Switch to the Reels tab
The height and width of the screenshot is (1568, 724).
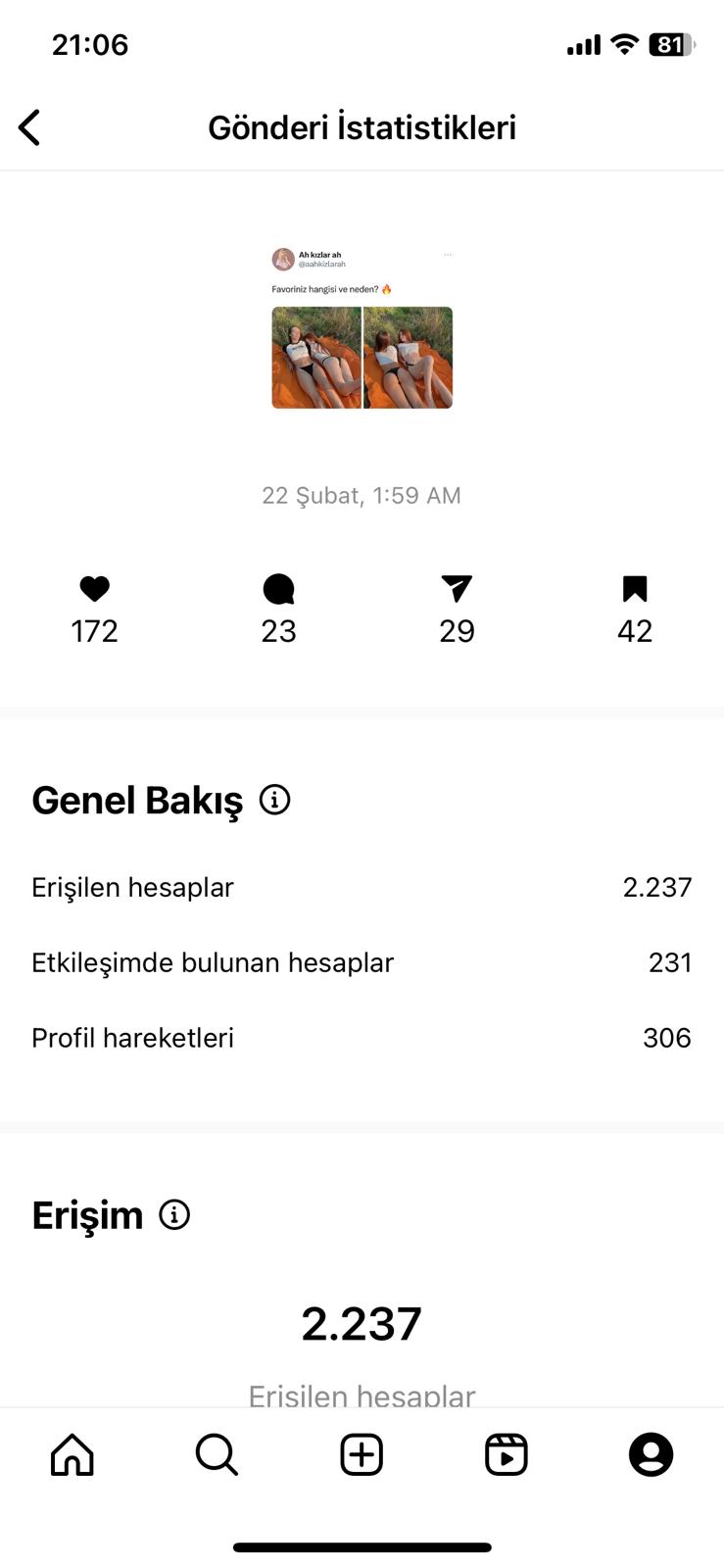(x=507, y=1454)
